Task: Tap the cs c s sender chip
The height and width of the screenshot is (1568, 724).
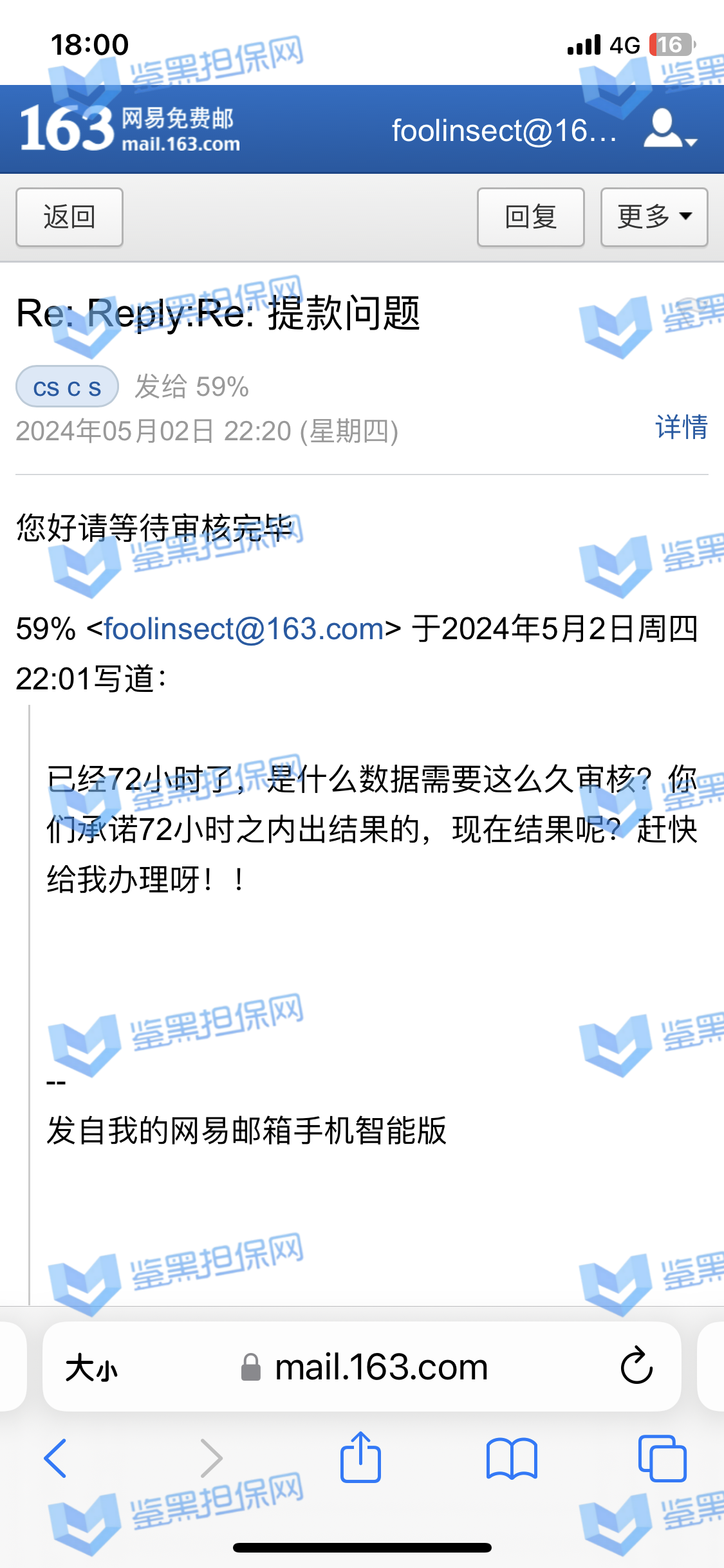Action: tap(67, 387)
